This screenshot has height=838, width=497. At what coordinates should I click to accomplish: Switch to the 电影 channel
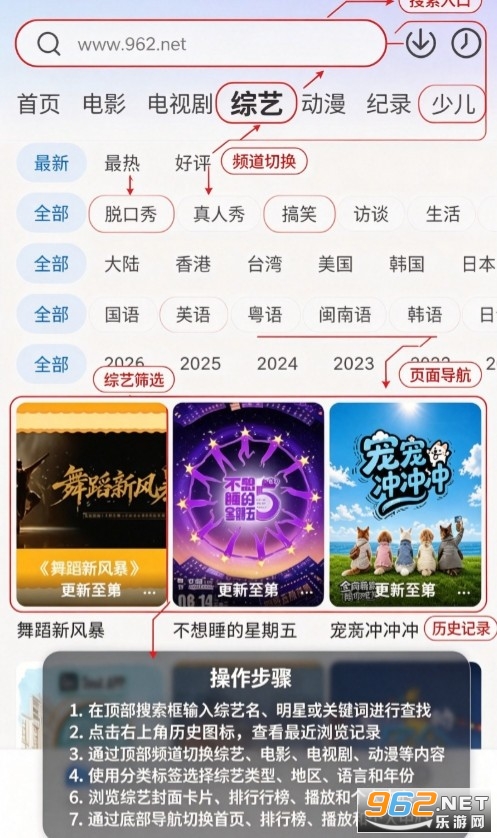click(104, 104)
